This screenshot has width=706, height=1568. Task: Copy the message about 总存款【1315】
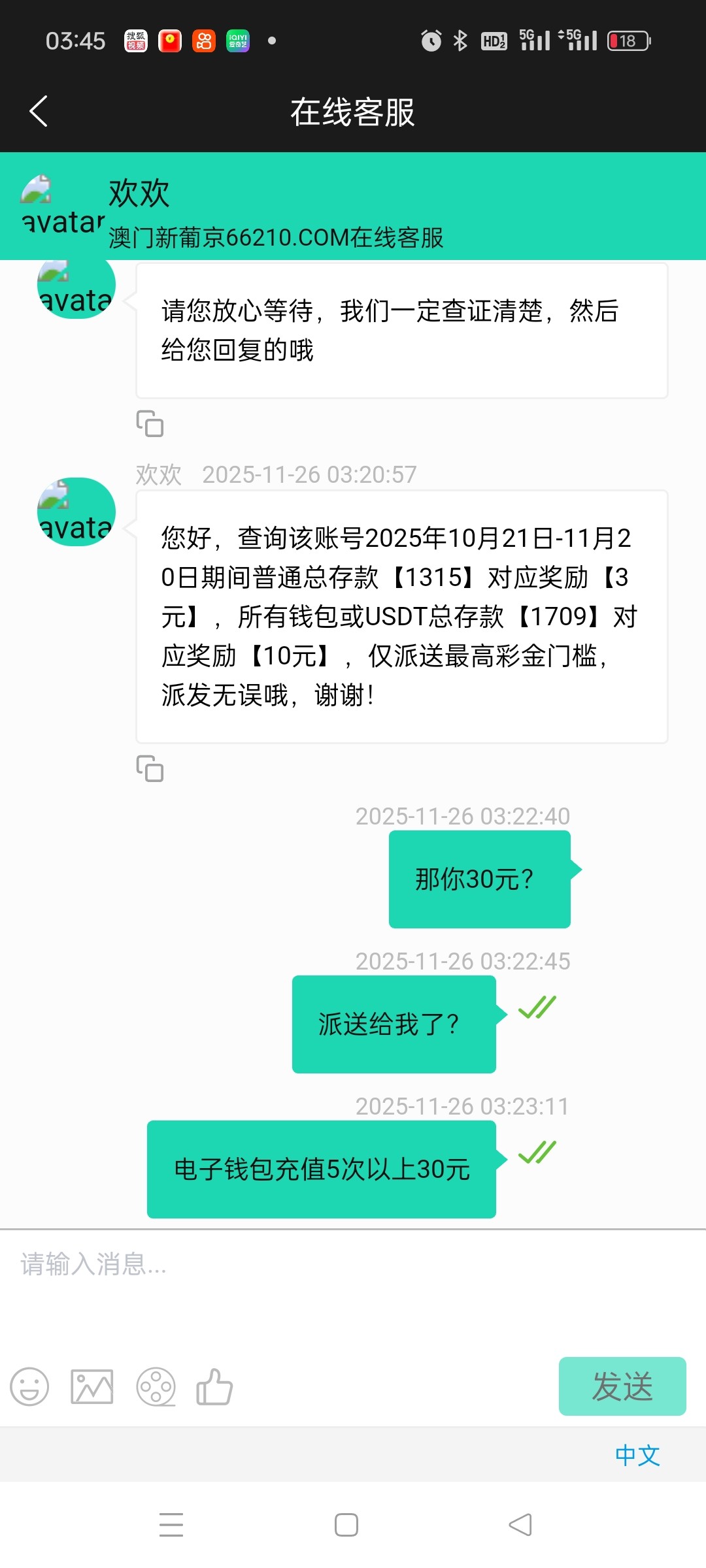[x=150, y=769]
